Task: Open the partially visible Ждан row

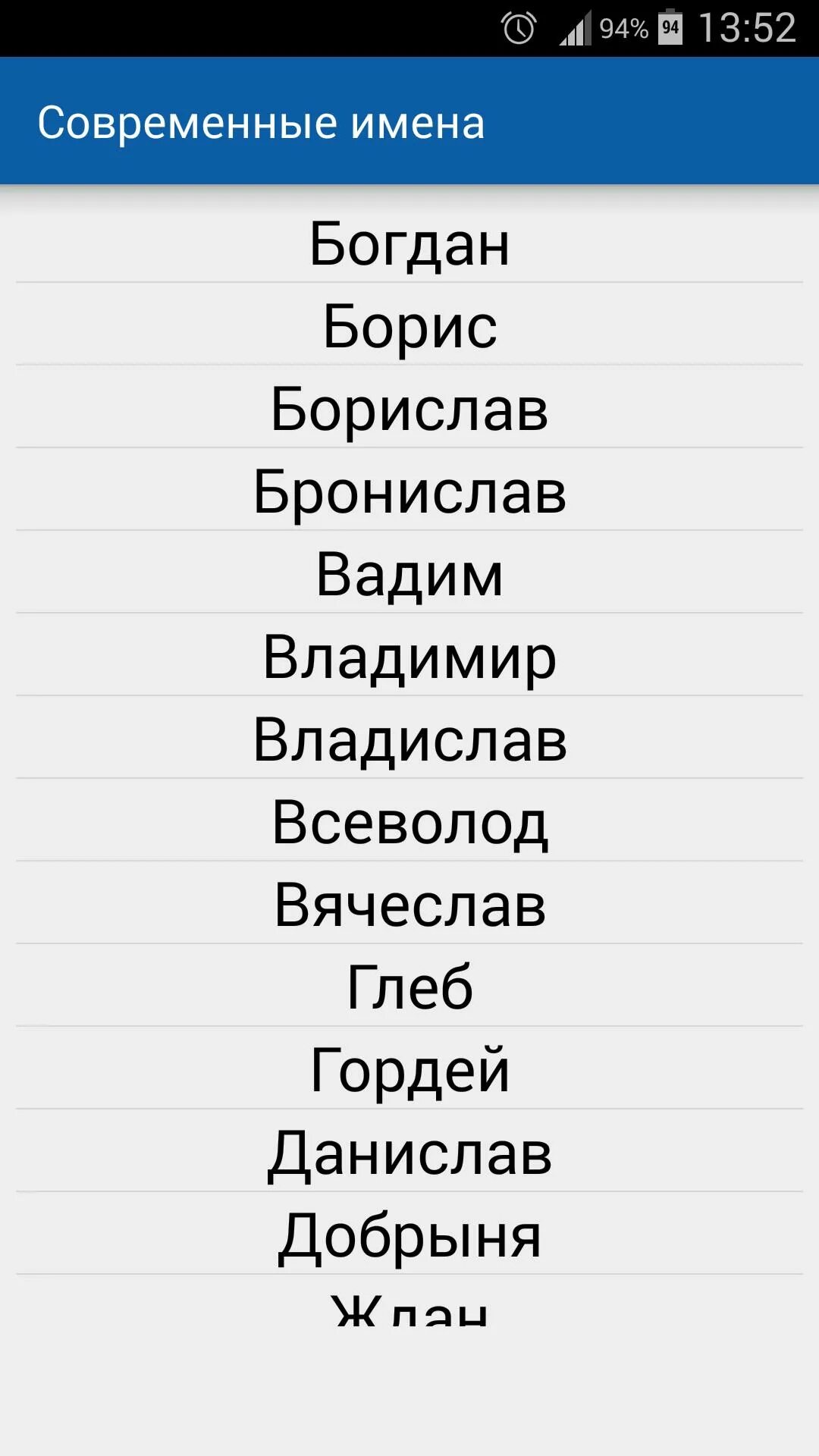Action: point(409,1301)
